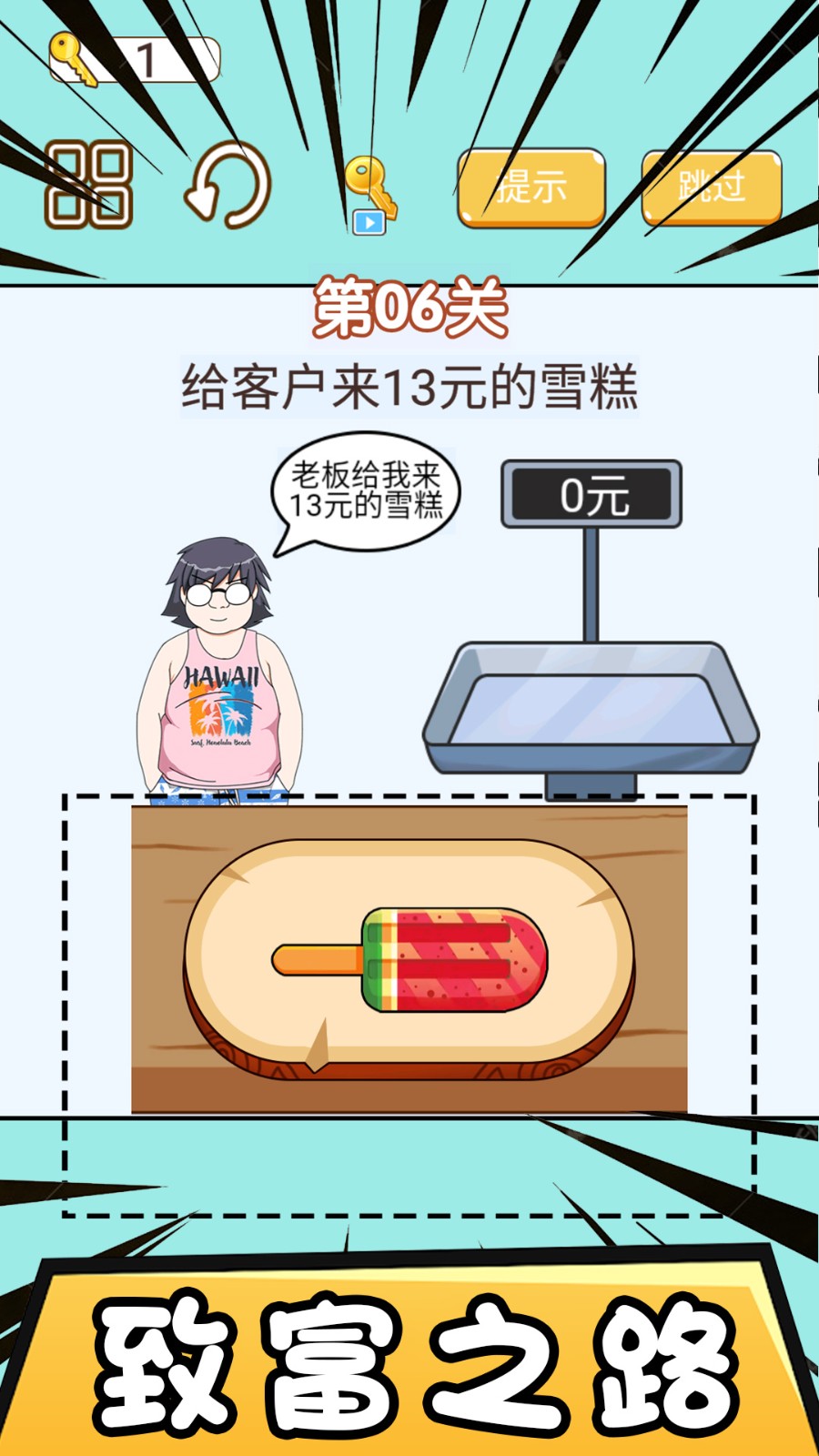Tap the 提示 hint button
Image resolution: width=819 pixels, height=1456 pixels.
532,187
